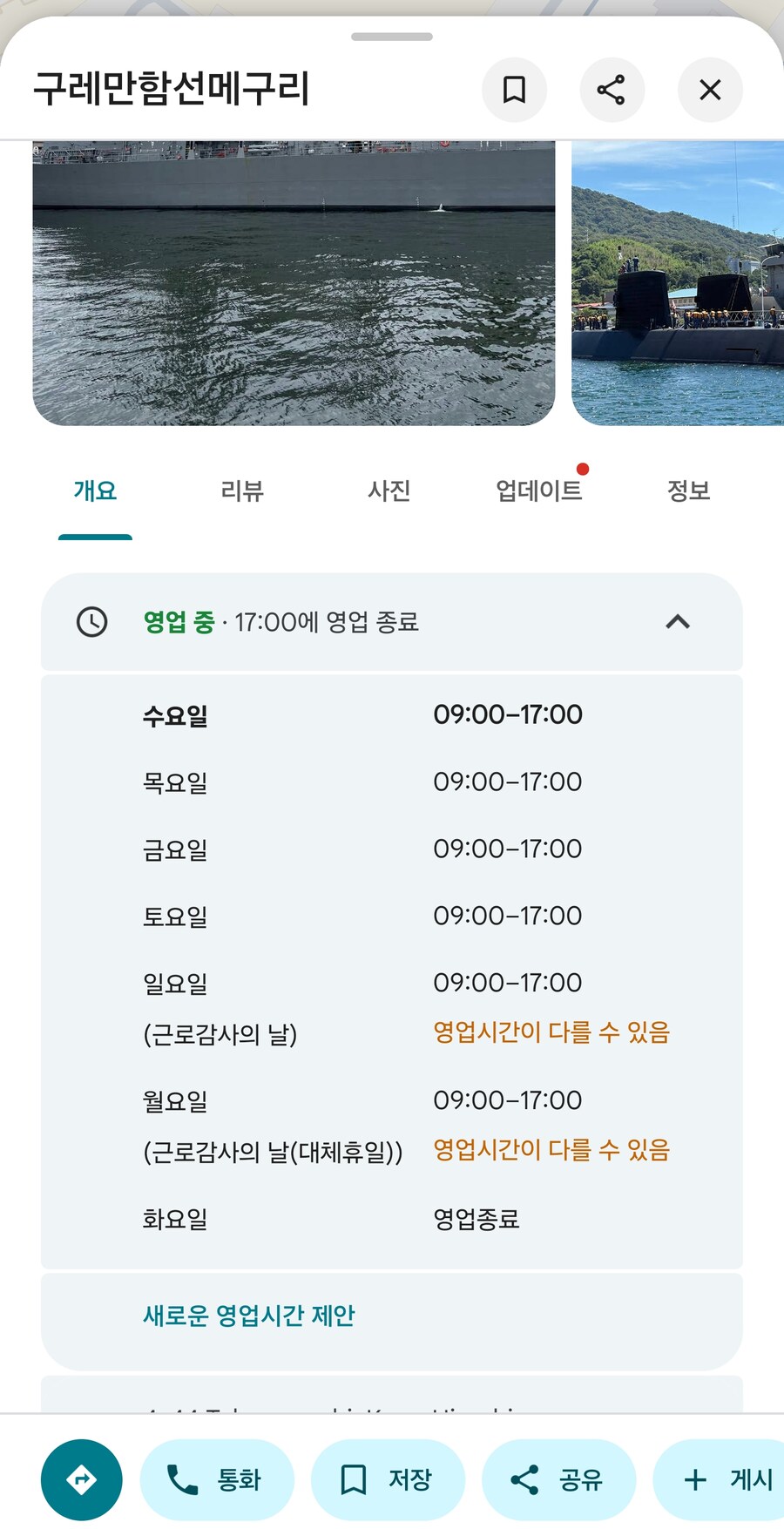Tap the clock icon beside 영업 중

(92, 622)
